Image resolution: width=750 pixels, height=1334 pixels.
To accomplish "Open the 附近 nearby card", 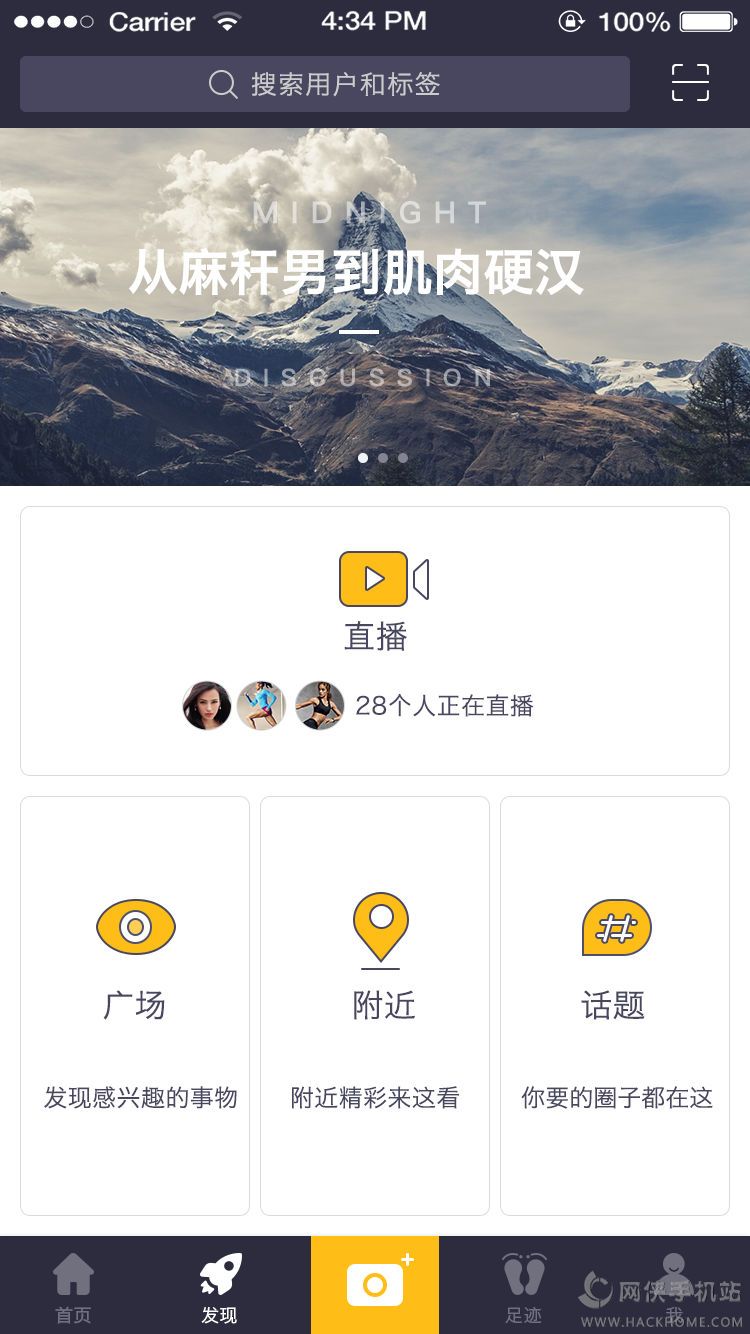I will coord(375,1005).
